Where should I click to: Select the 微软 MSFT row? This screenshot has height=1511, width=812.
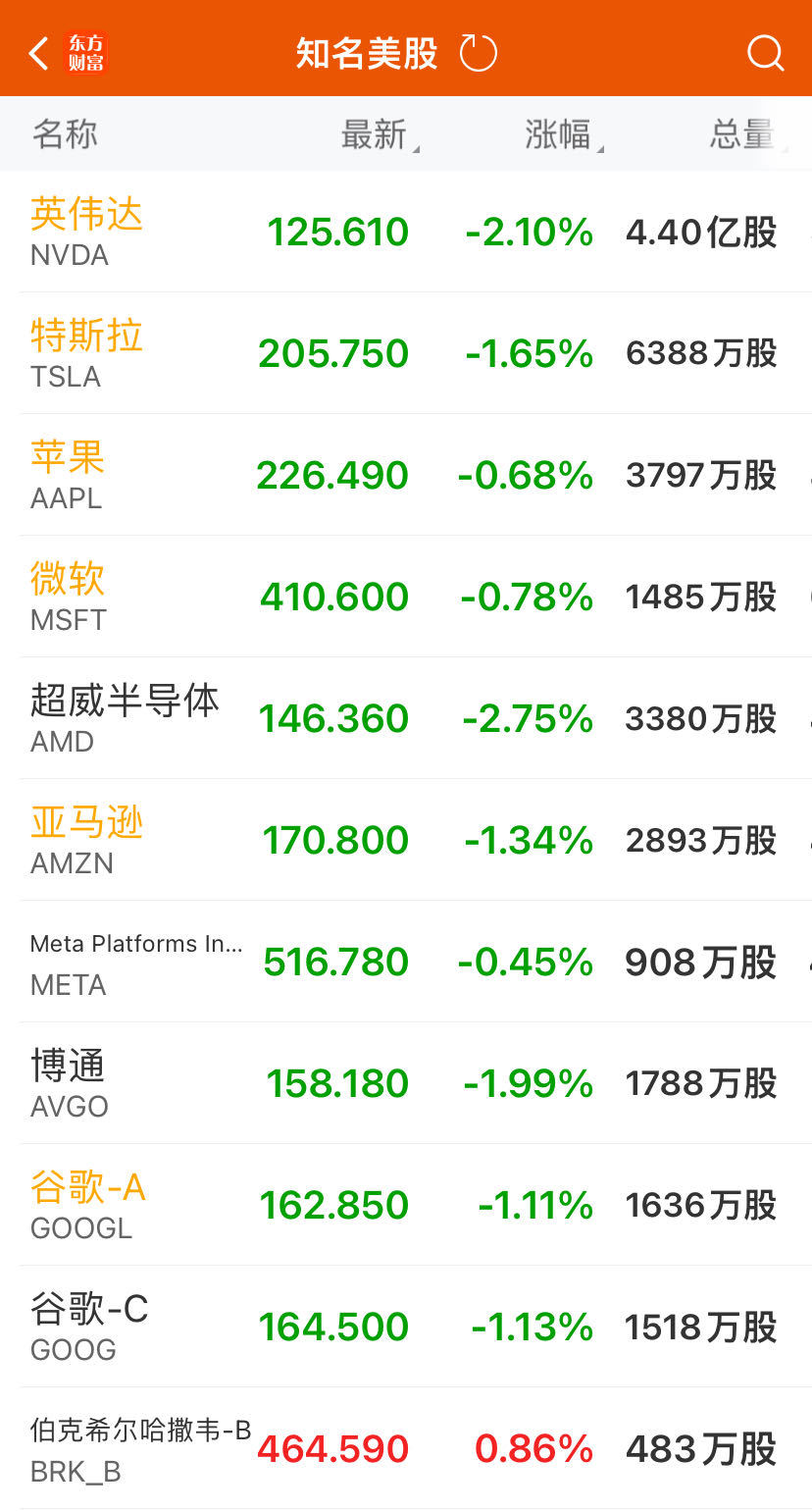click(69, 596)
